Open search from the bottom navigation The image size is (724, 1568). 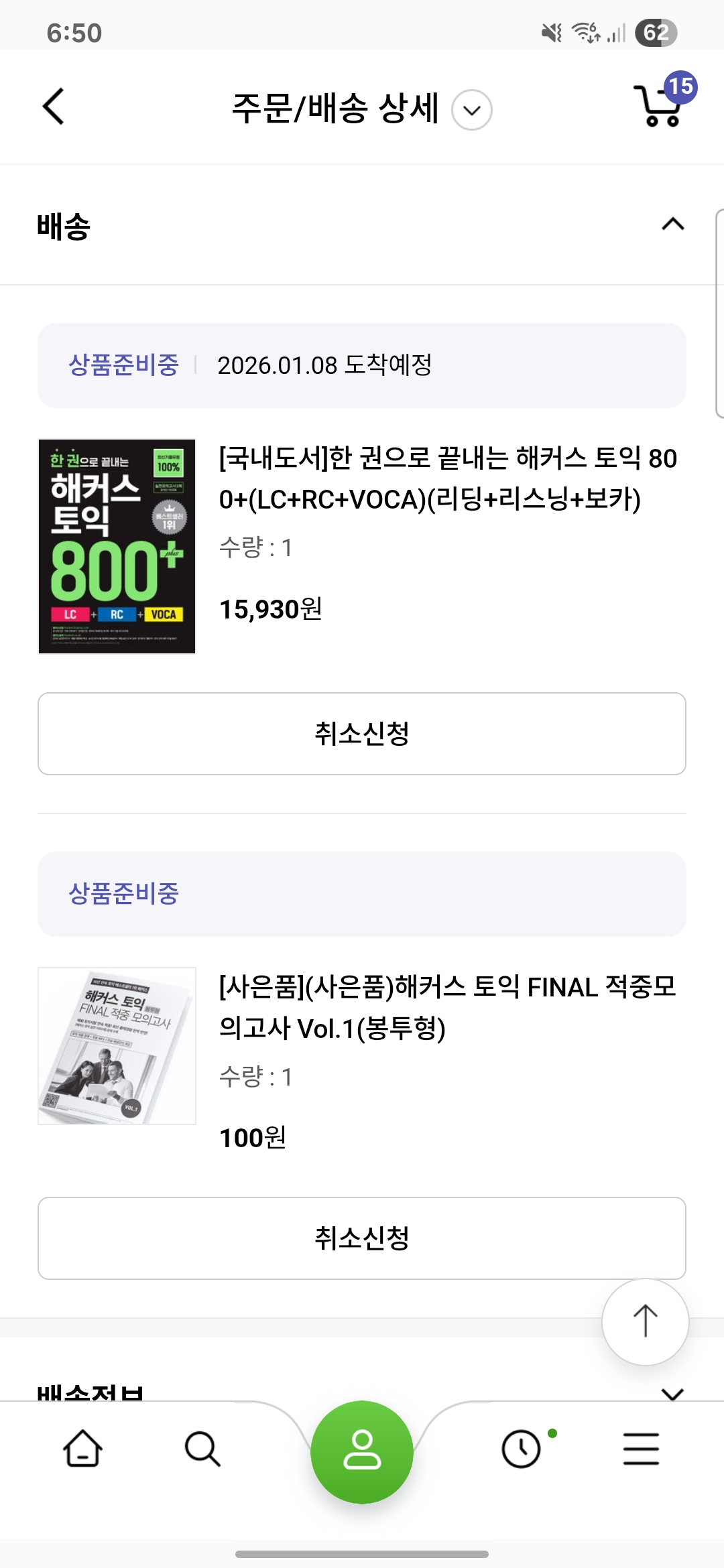click(202, 1449)
